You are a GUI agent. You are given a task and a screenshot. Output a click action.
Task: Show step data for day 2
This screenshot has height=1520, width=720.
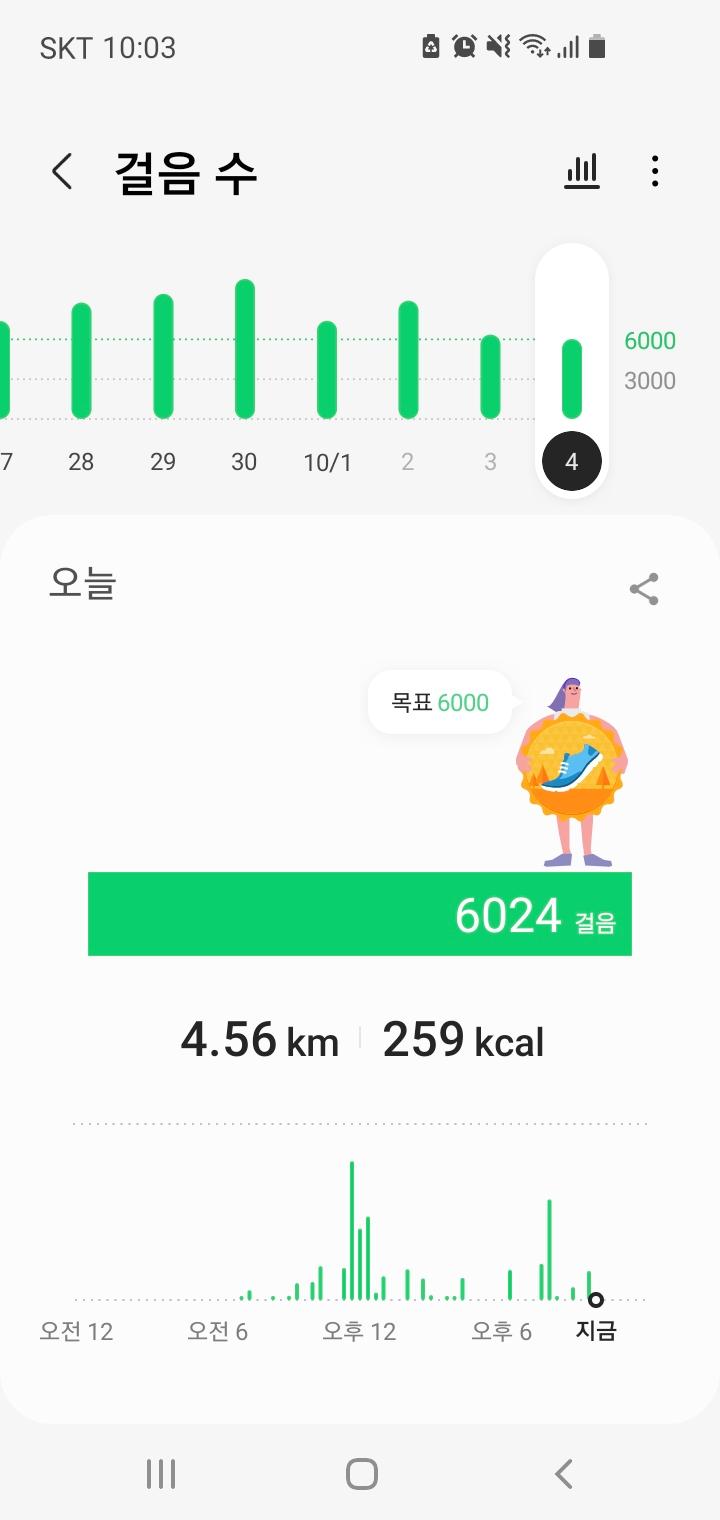pos(408,360)
